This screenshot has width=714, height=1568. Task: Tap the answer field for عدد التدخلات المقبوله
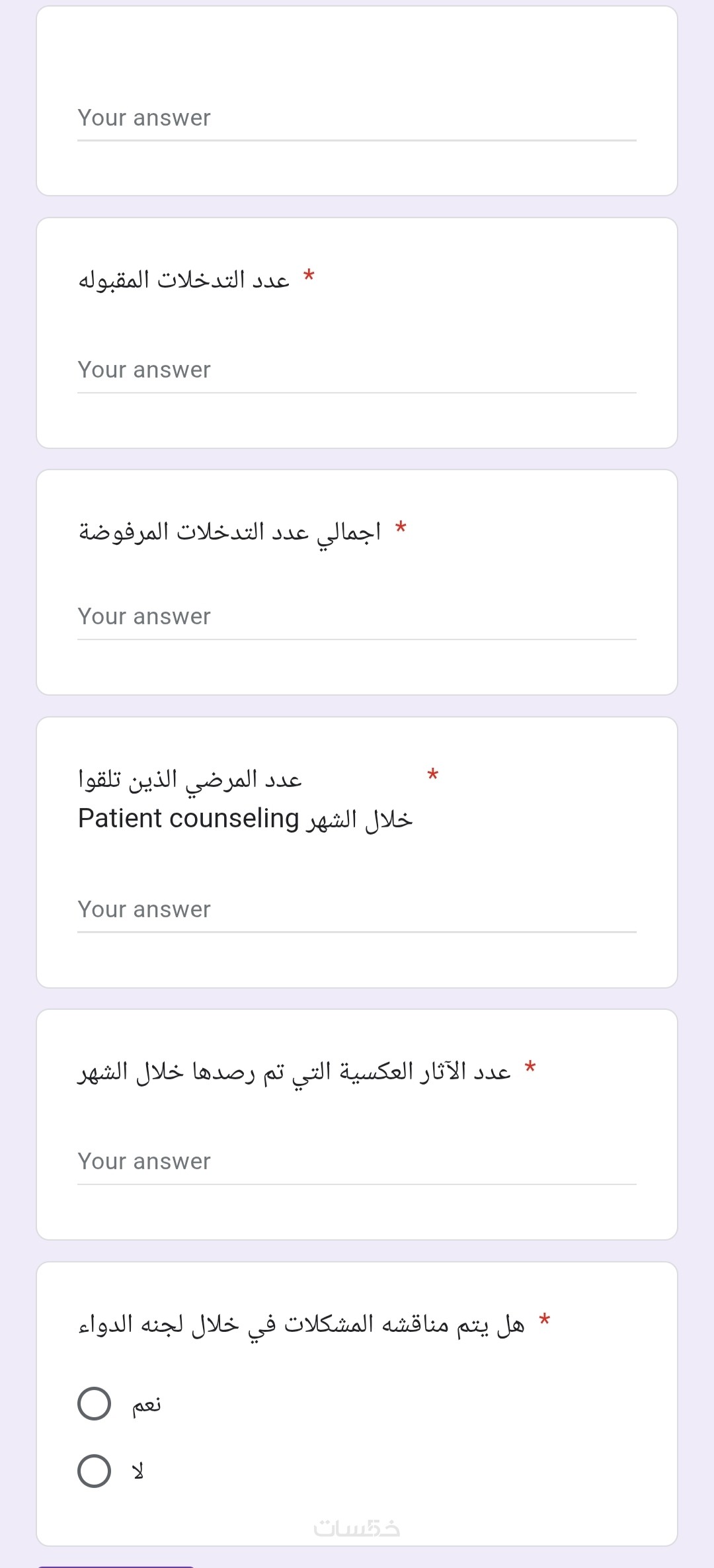point(356,370)
